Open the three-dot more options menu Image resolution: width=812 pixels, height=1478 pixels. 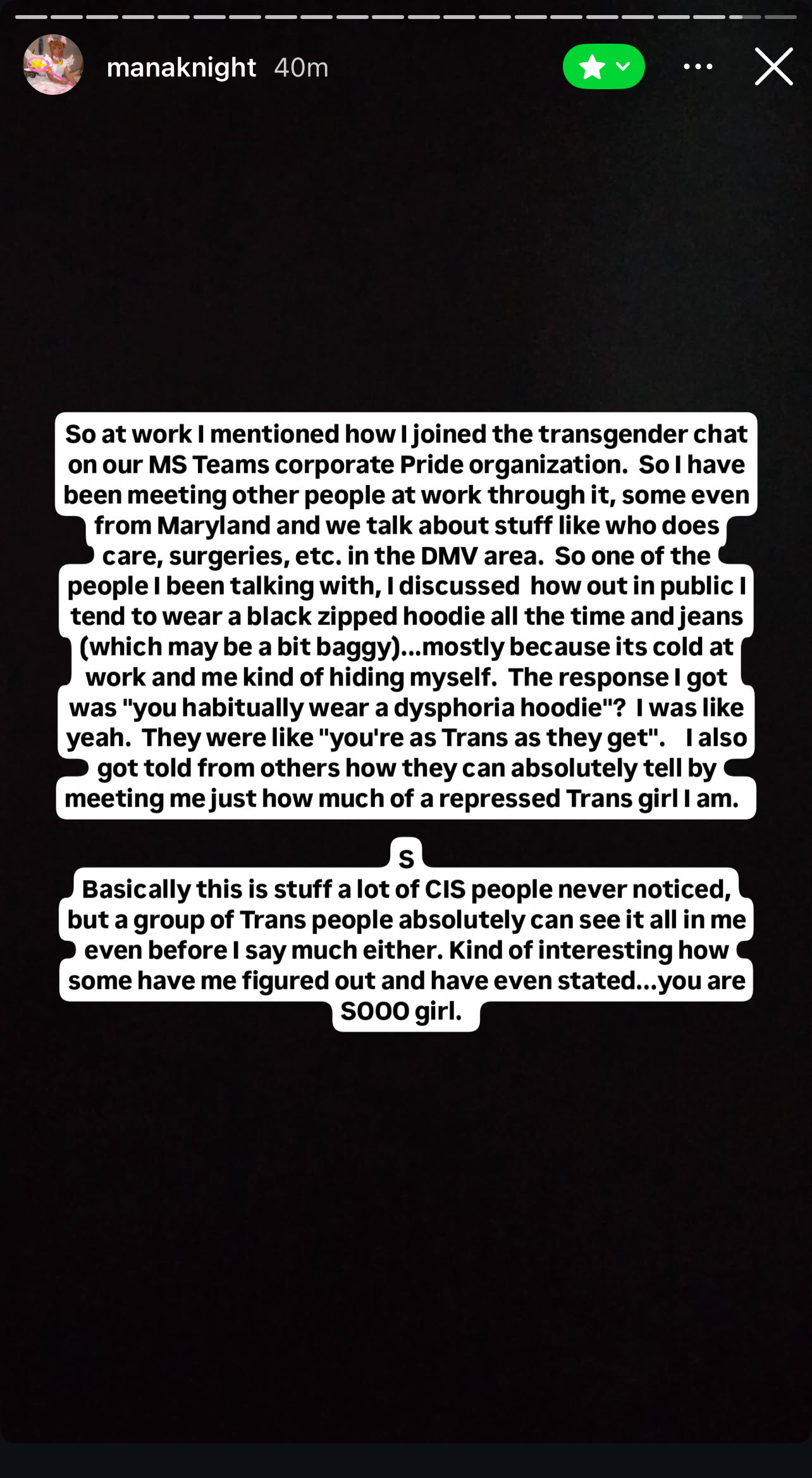(x=698, y=66)
